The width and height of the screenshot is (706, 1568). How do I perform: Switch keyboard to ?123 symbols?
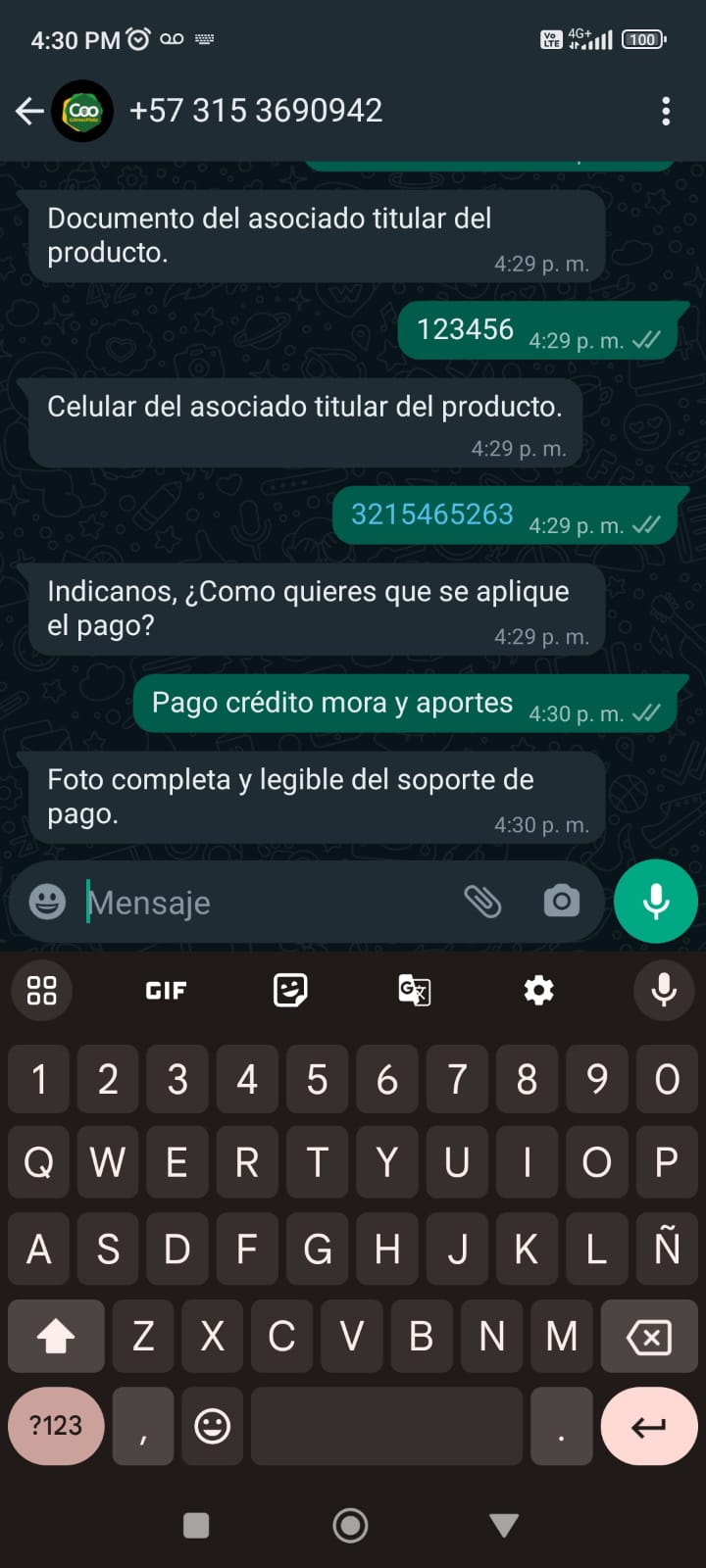[56, 1425]
